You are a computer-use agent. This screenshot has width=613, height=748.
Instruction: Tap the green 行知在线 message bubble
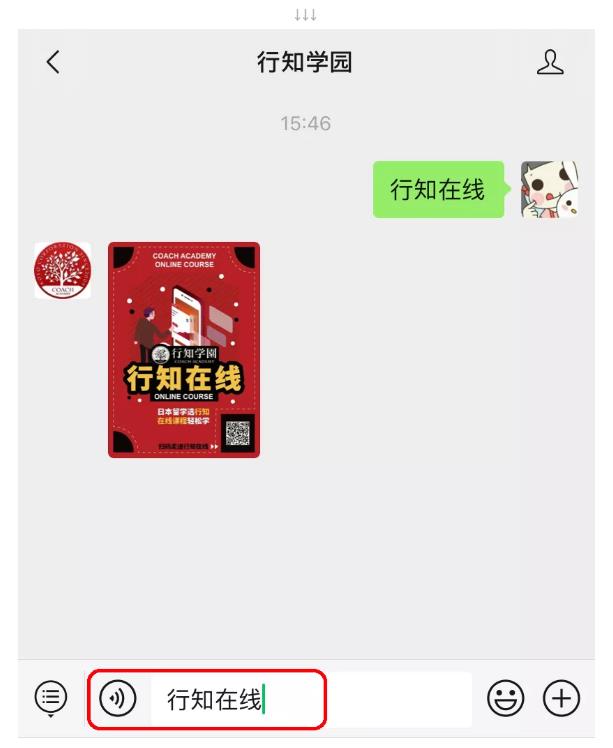click(x=438, y=190)
